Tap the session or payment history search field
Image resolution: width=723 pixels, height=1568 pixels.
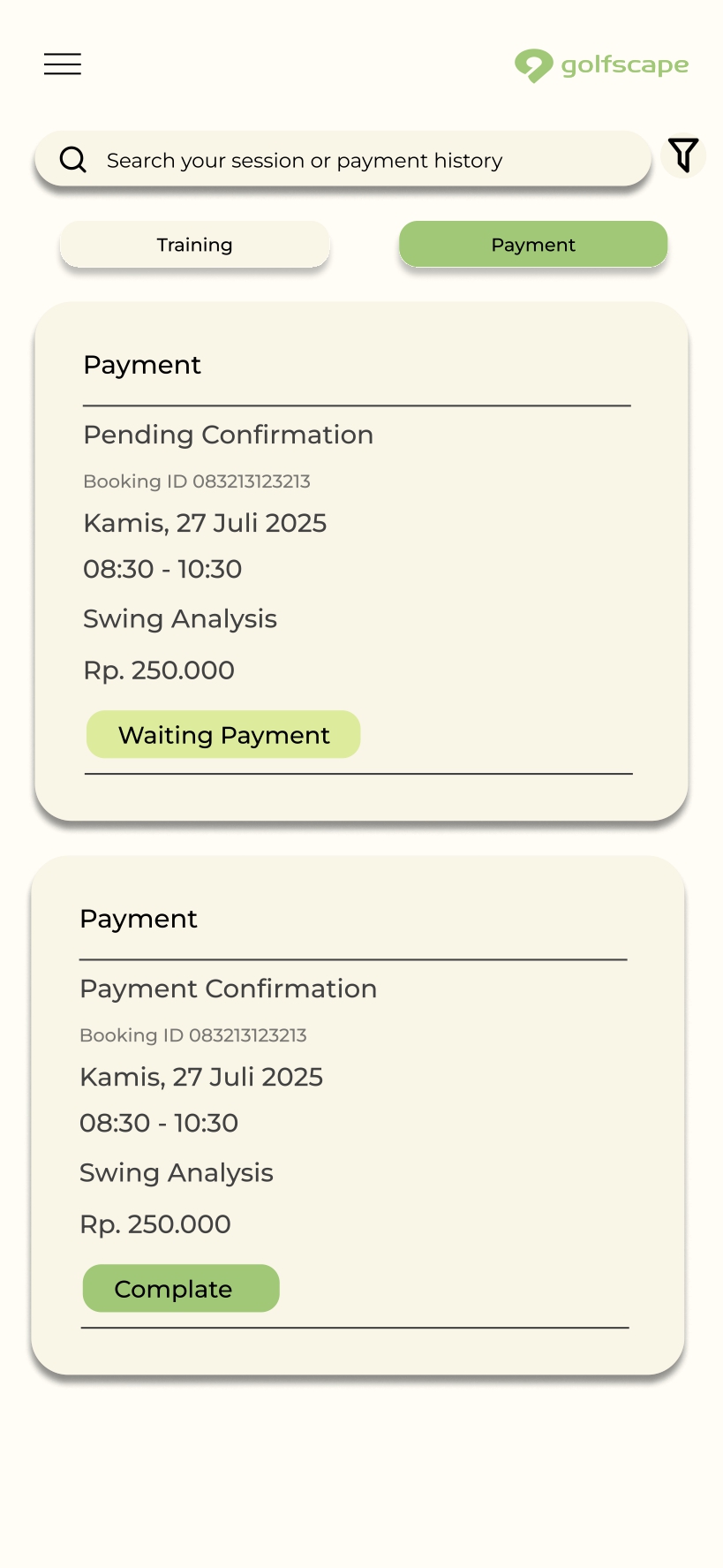343,159
